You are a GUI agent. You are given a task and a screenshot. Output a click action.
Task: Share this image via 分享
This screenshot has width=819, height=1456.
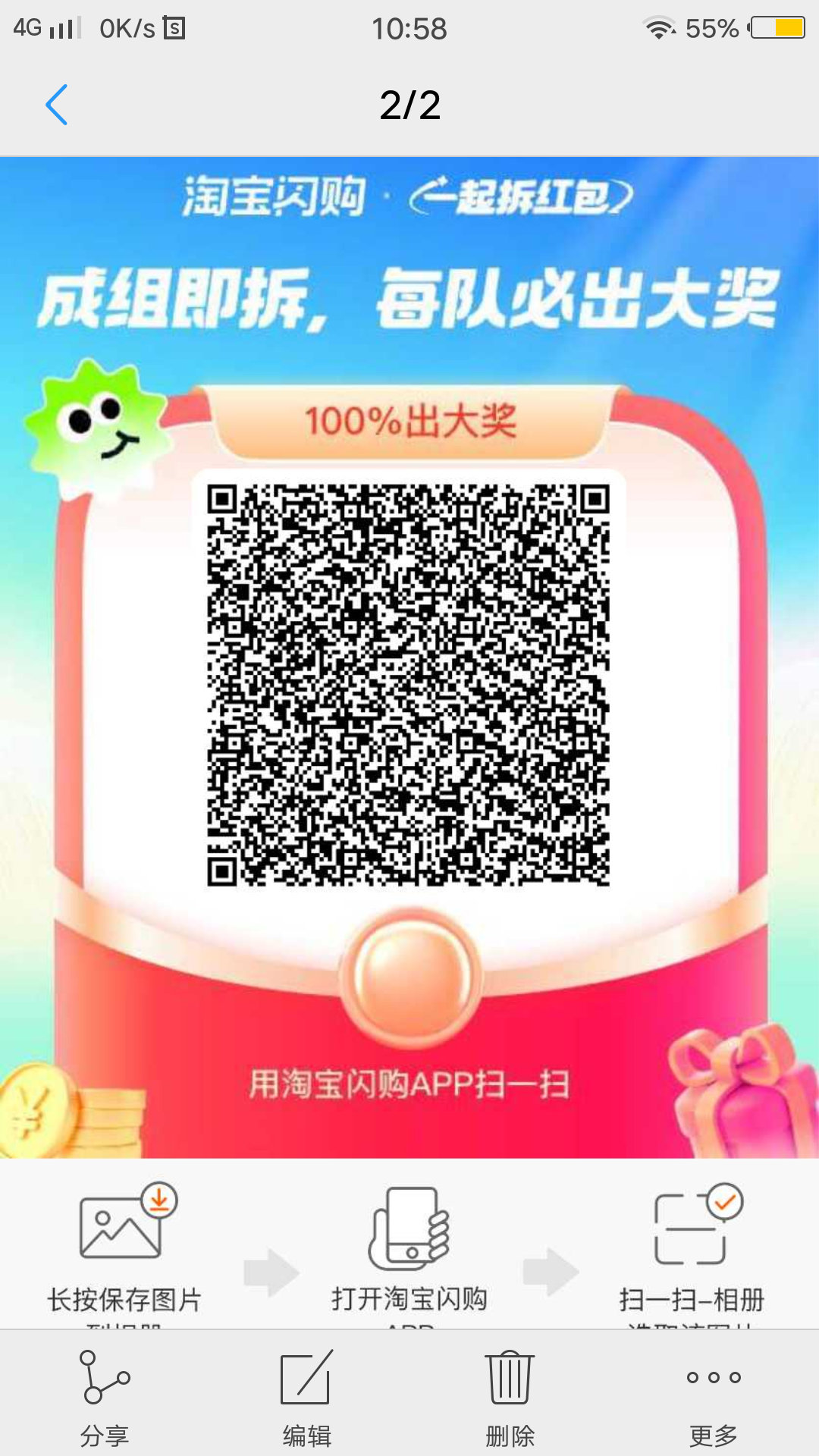point(104,1397)
